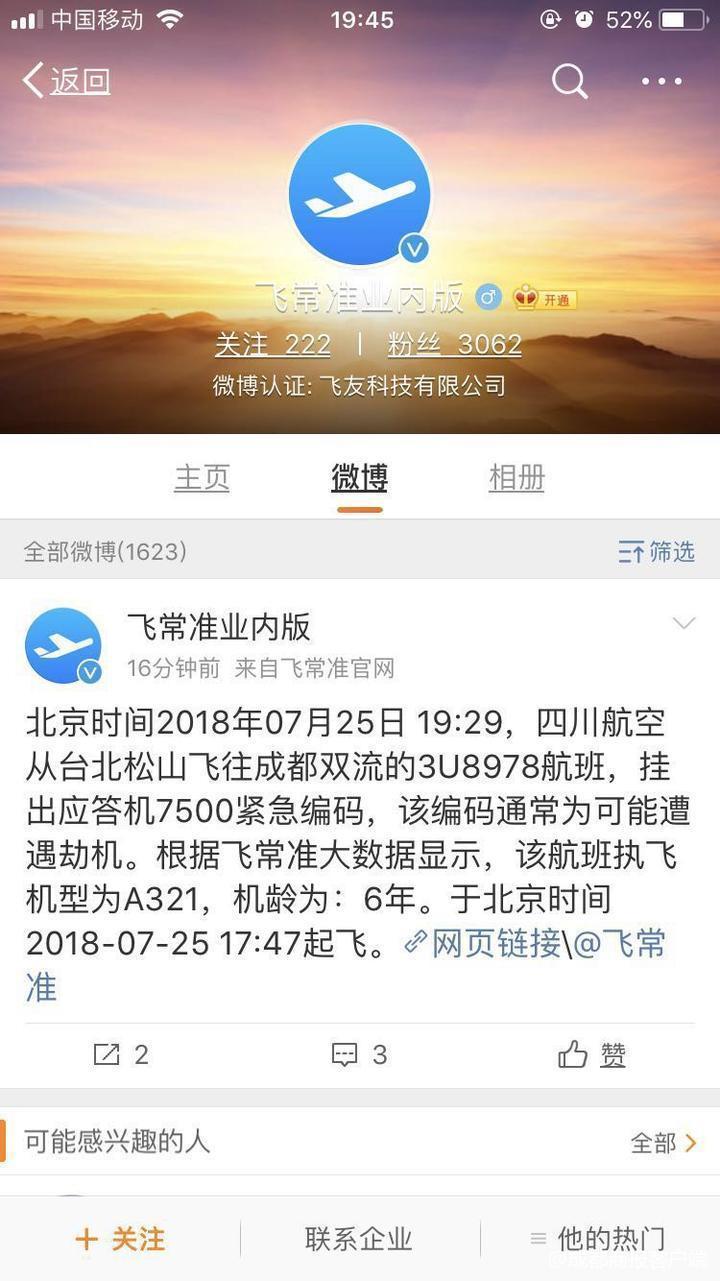Tap the back arrow beside 返回

coord(32,80)
